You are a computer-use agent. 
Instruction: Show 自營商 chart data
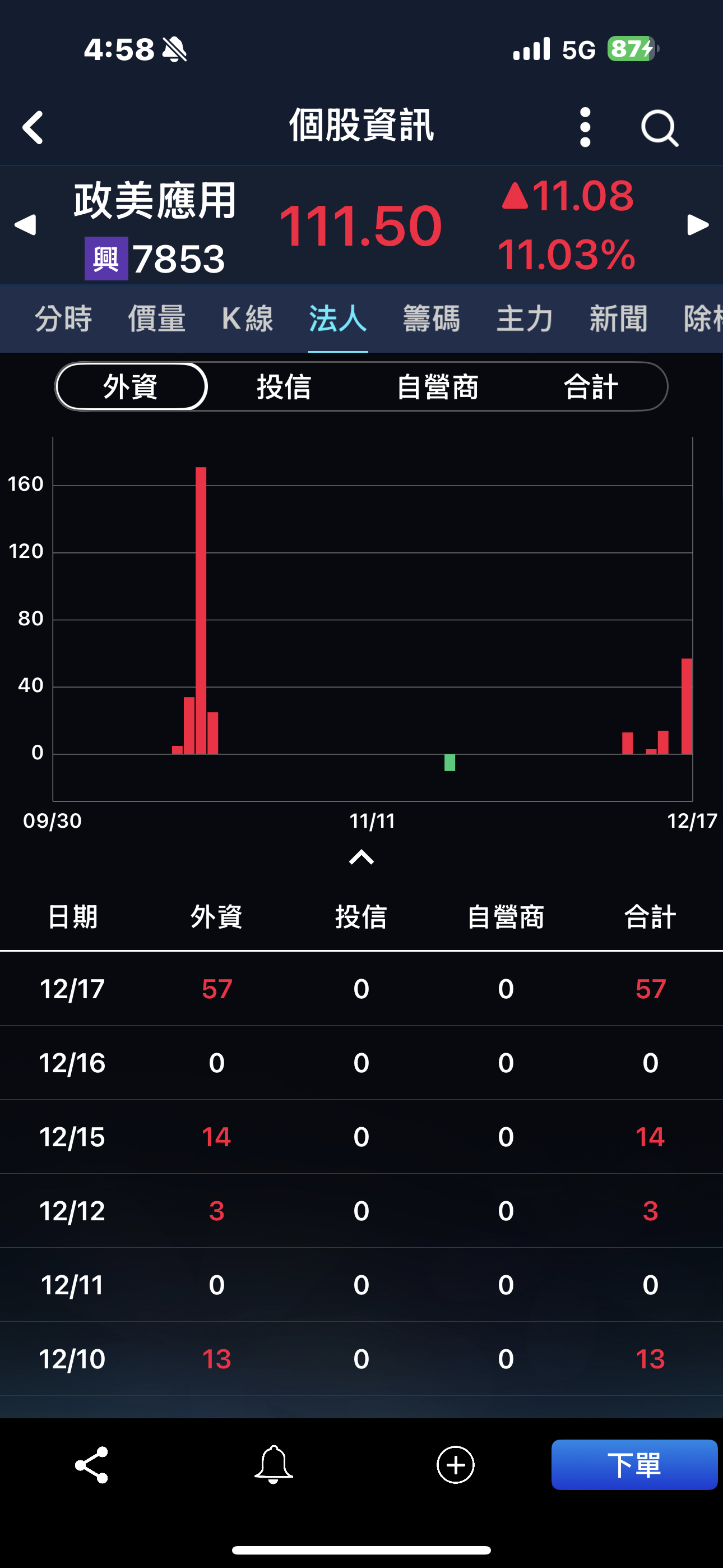438,386
